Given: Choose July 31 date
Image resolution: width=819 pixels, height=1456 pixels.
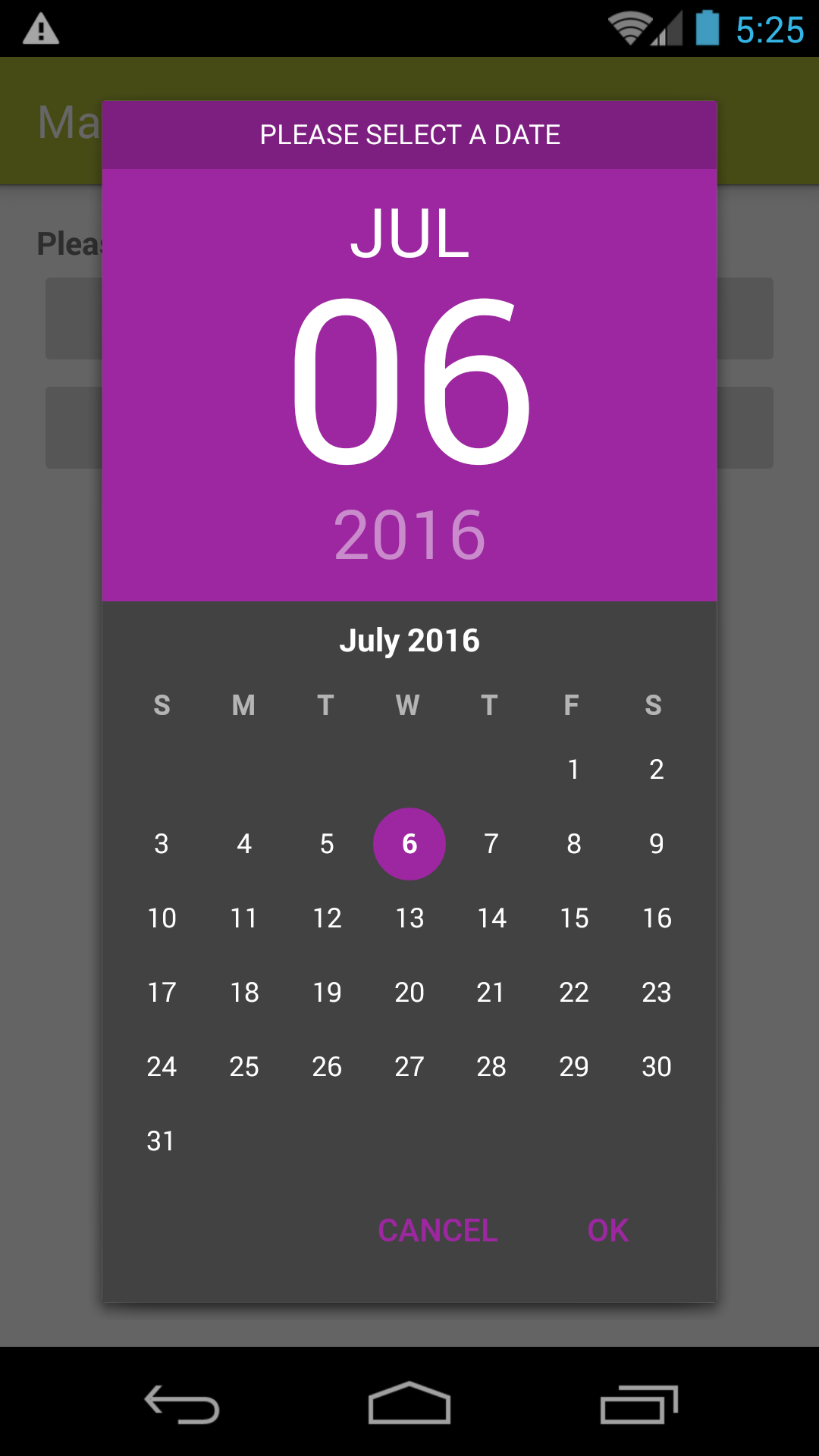Looking at the screenshot, I should [161, 1141].
